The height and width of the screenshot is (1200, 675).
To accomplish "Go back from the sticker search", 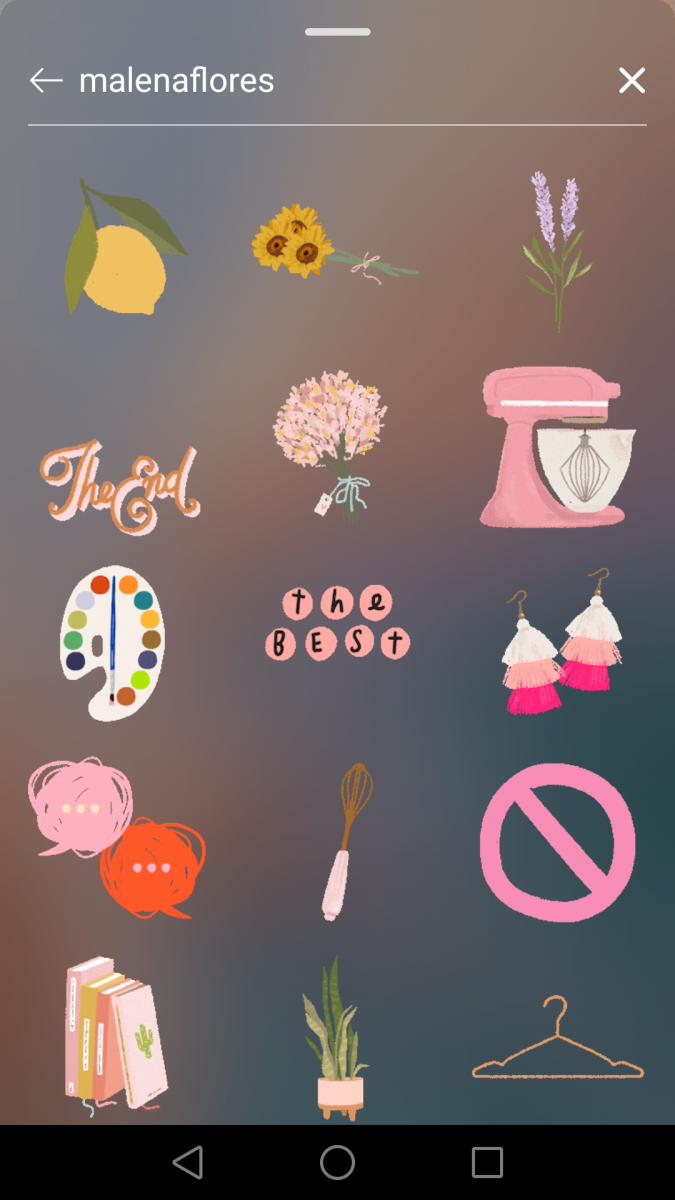I will [46, 81].
